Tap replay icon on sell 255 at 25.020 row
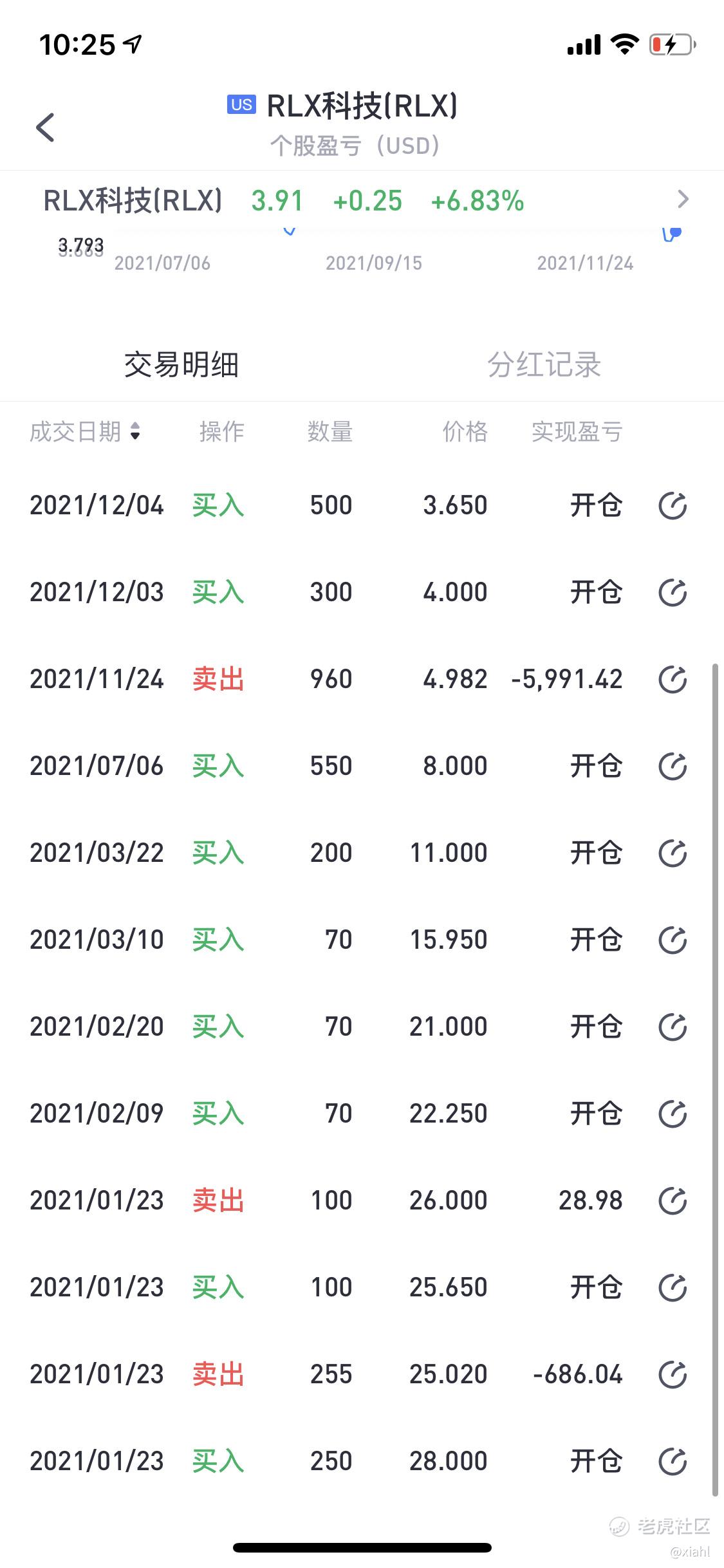 click(673, 1375)
